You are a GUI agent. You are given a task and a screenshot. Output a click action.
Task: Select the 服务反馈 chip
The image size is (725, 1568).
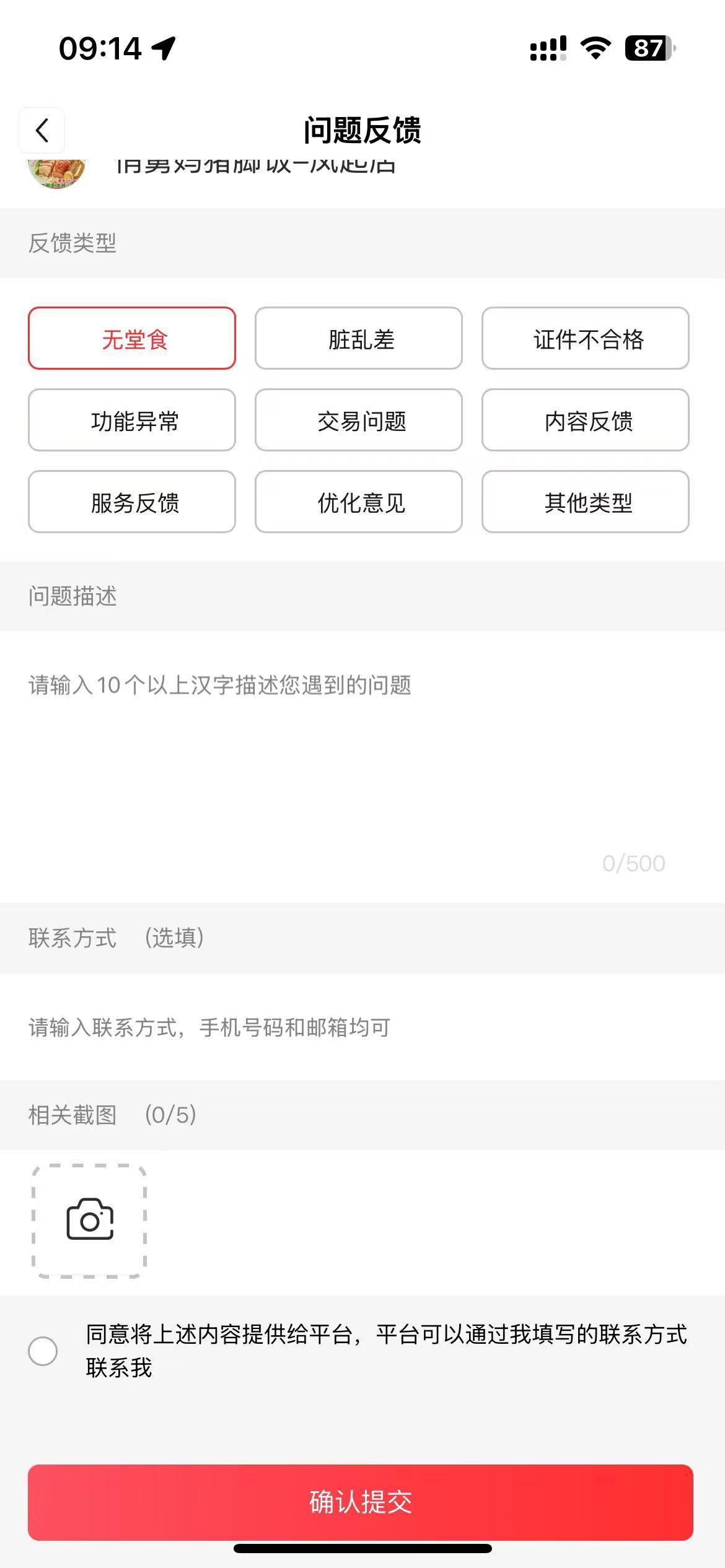[132, 502]
